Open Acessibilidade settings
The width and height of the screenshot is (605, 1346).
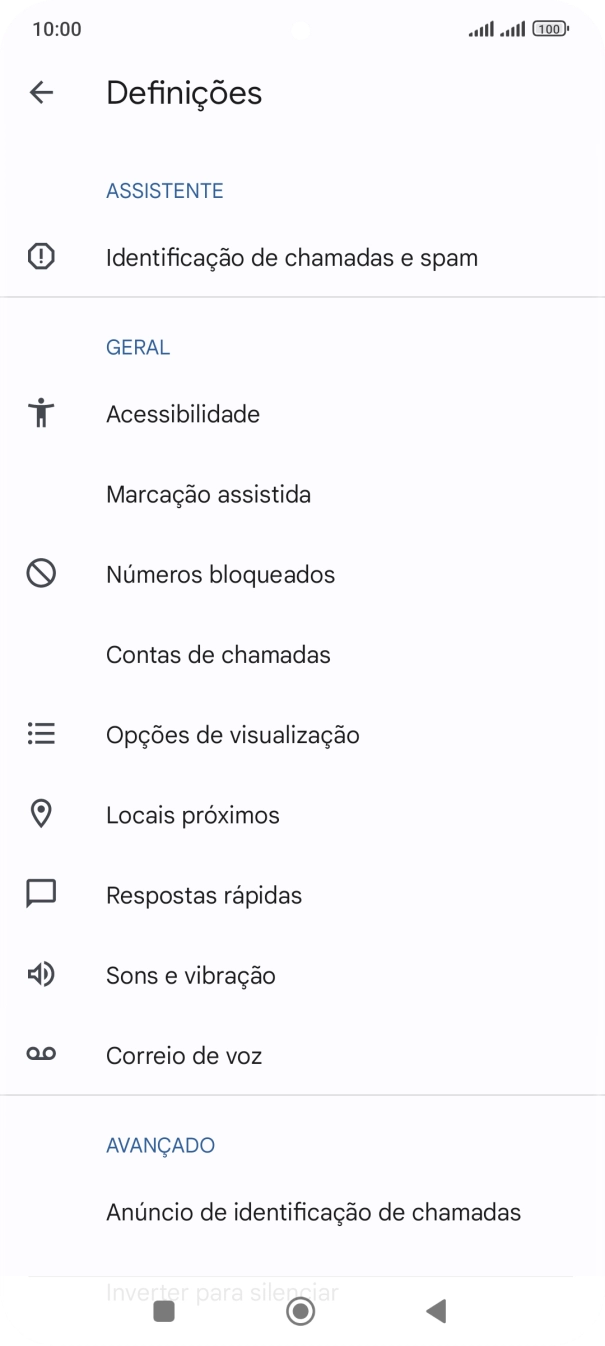[x=183, y=414]
